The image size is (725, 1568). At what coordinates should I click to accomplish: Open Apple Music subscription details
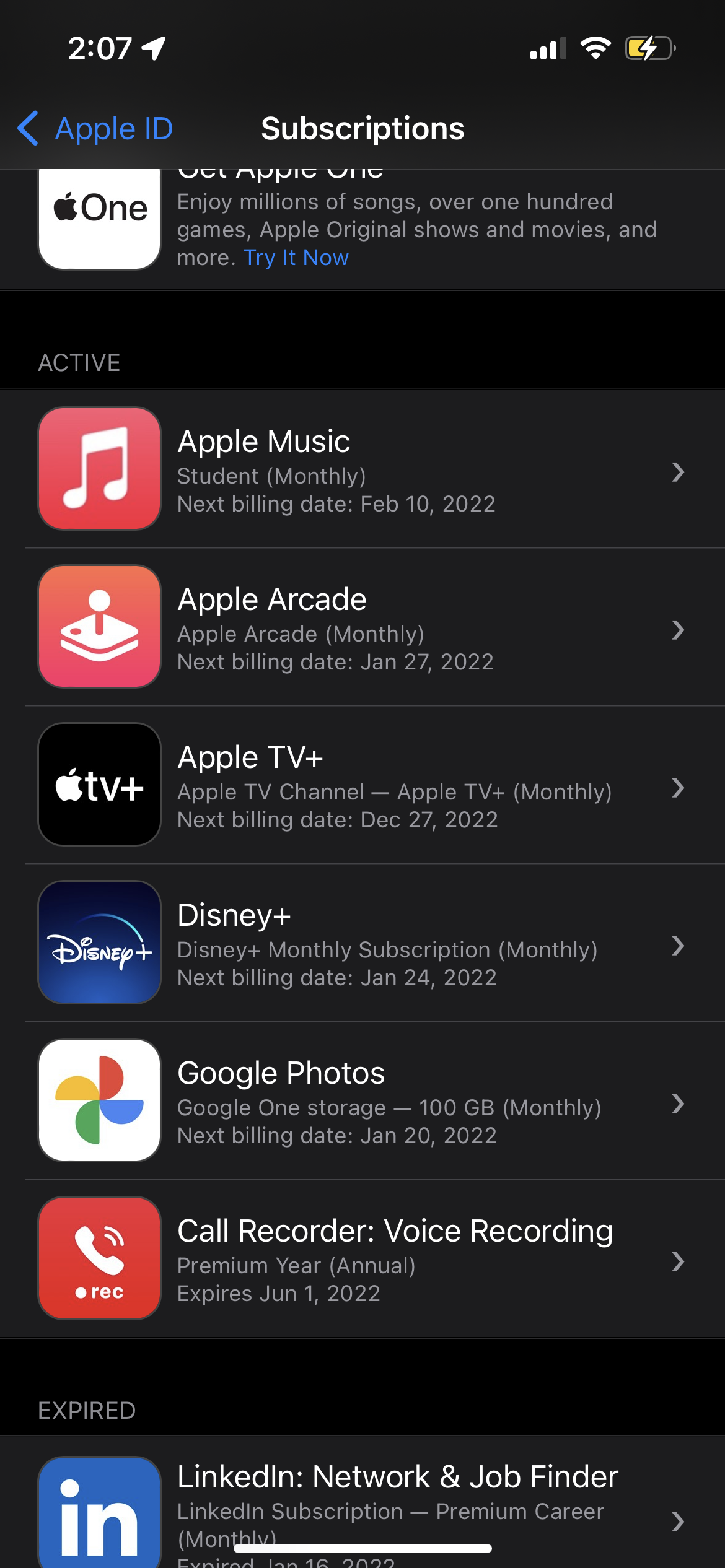[362, 469]
